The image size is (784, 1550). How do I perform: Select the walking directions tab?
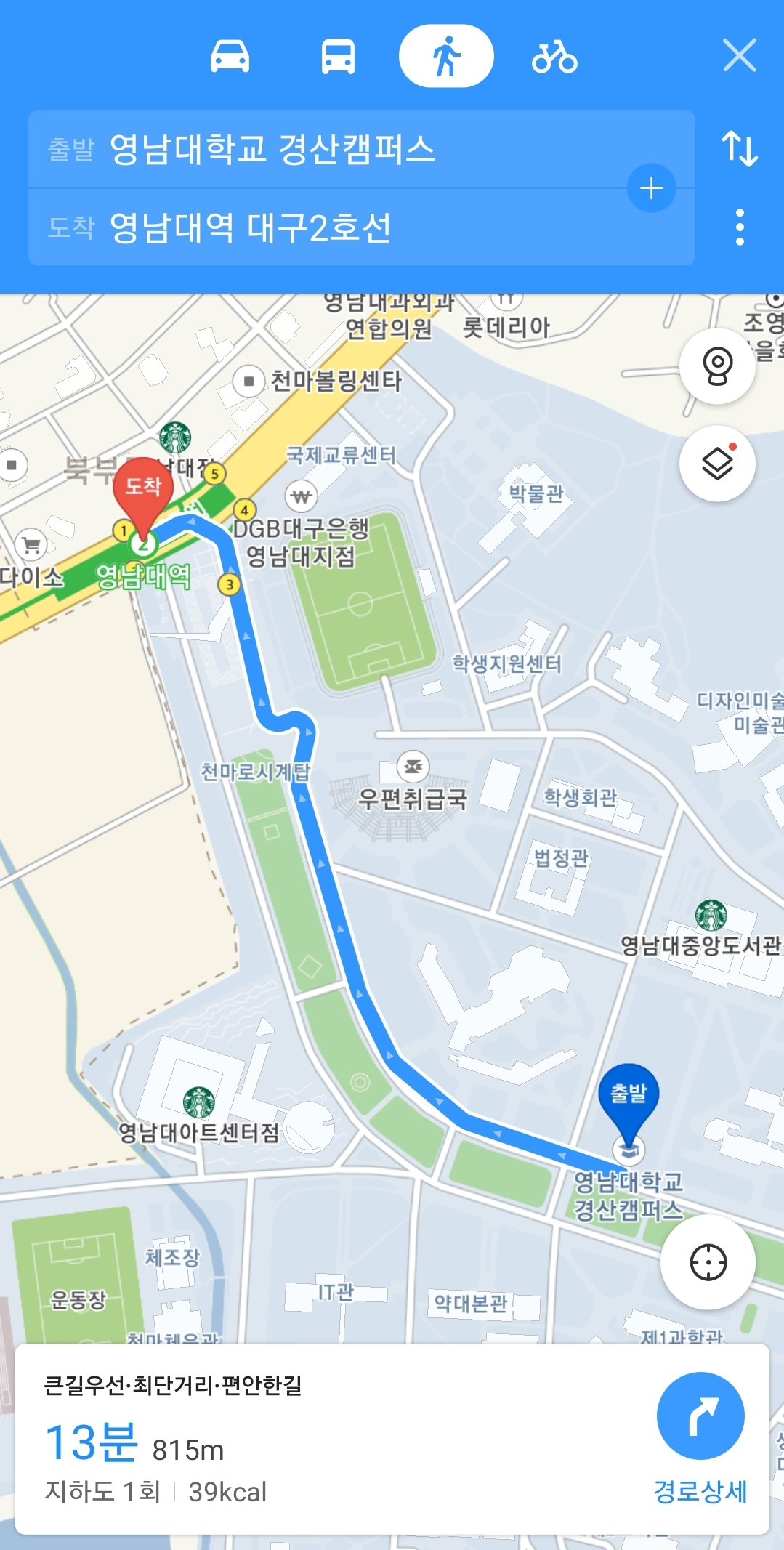[x=446, y=57]
